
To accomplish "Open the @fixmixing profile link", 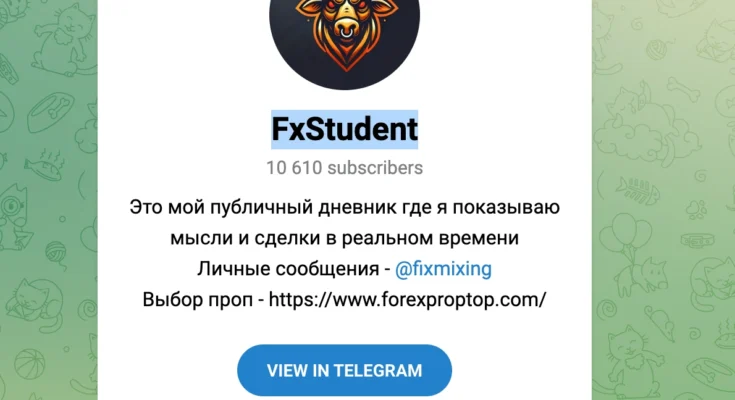I will click(x=443, y=269).
